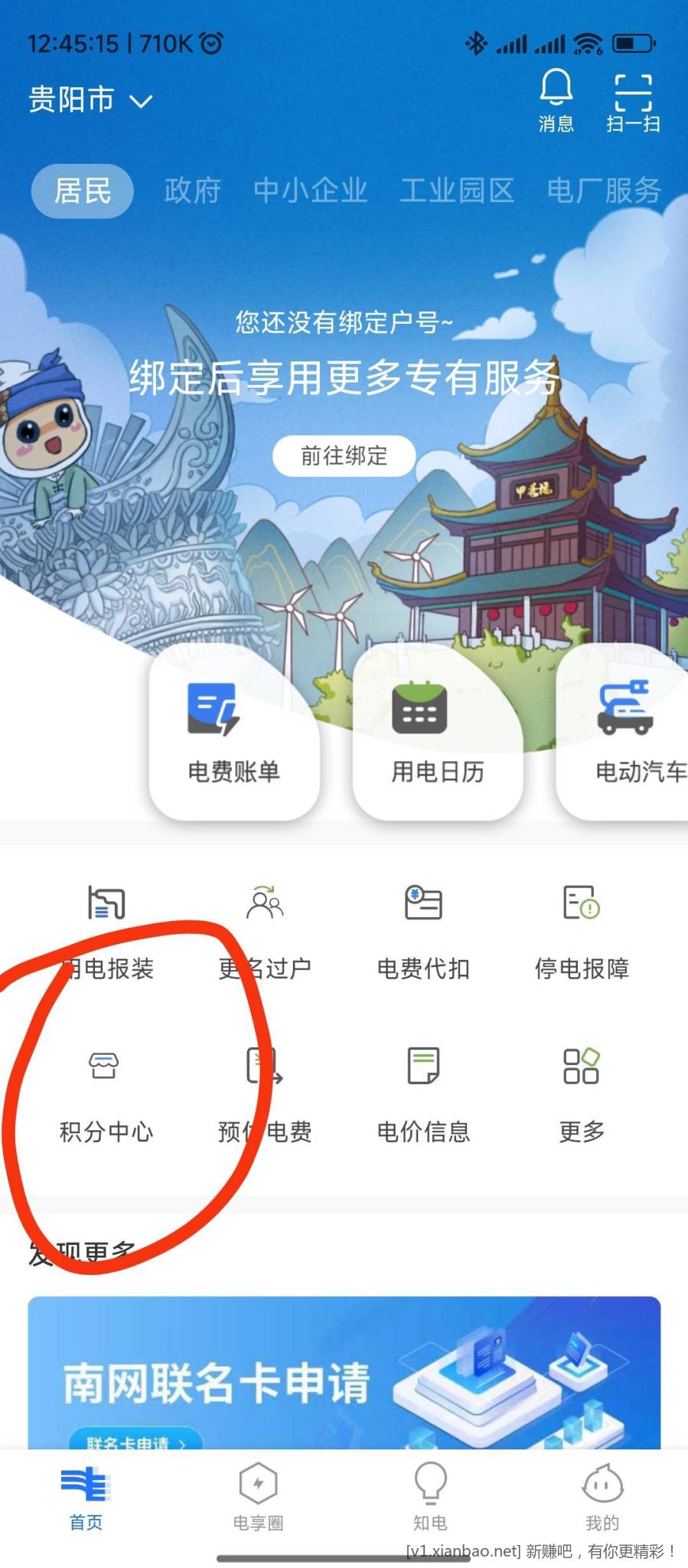The height and width of the screenshot is (1568, 688).
Task: Switch to the 电享圈 bottom tab
Action: click(258, 1497)
